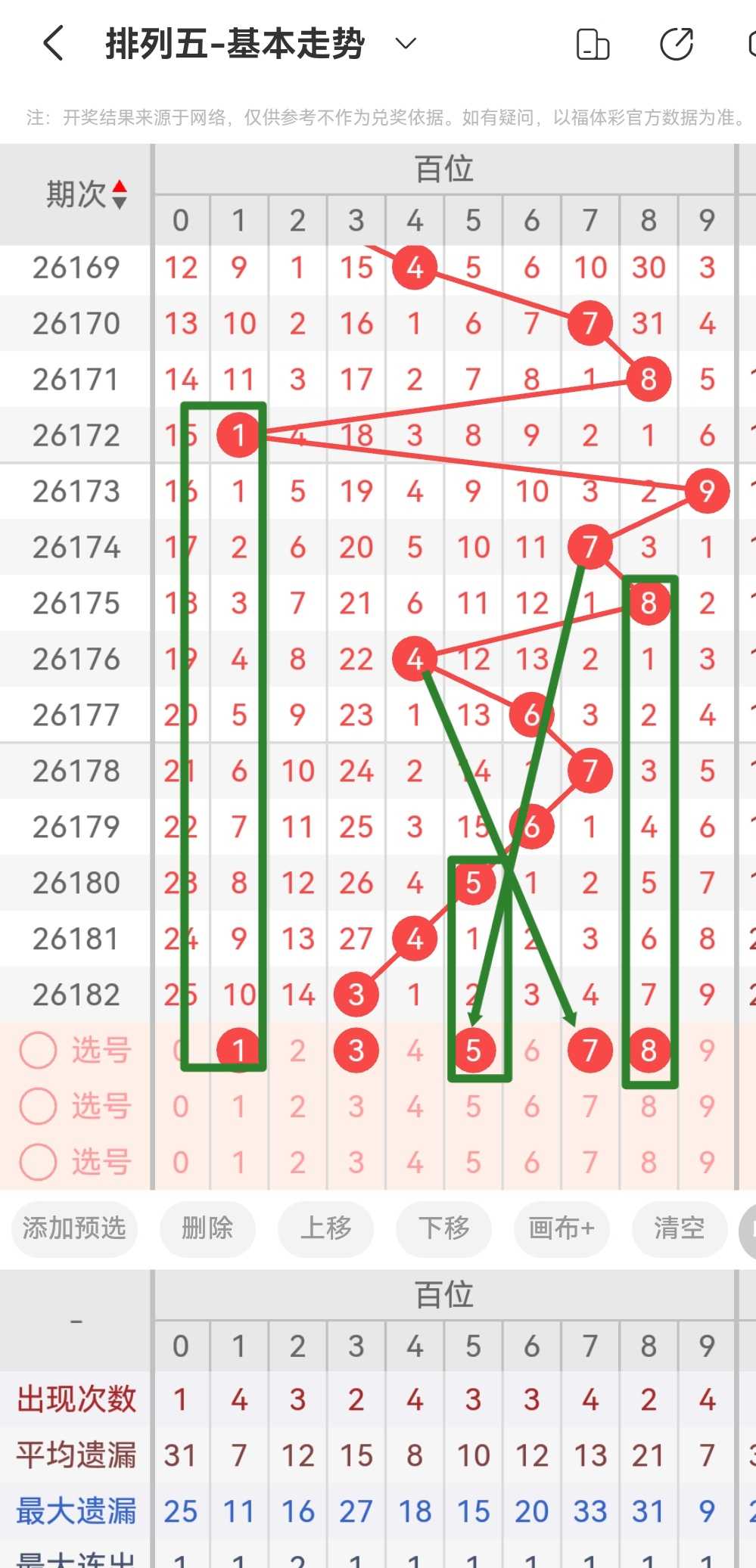Go back with the top-left arrow

pos(53,43)
